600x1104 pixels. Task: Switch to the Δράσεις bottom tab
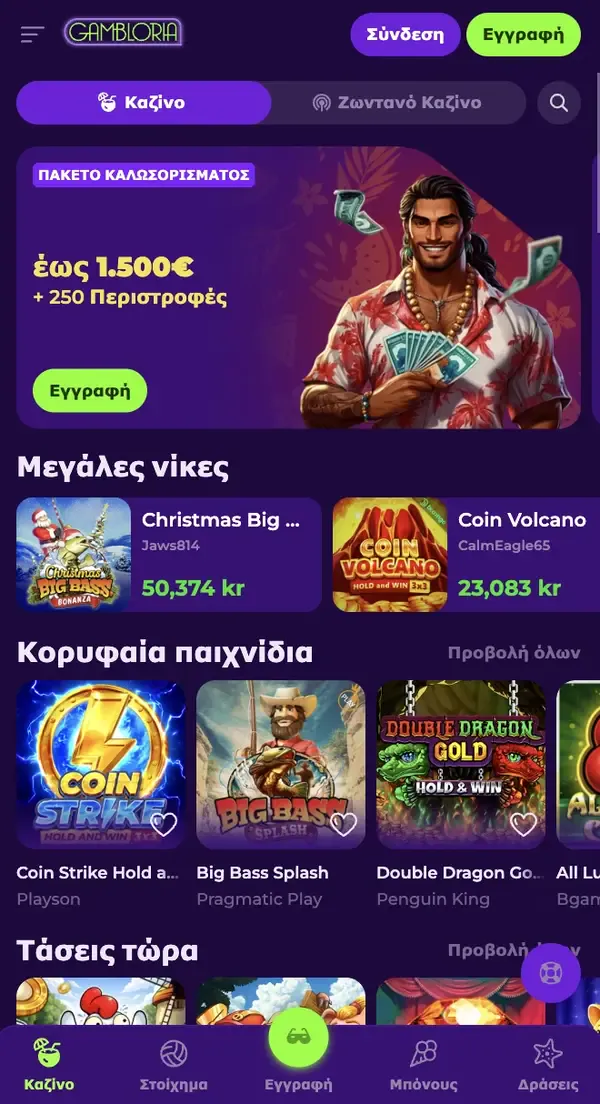[548, 1064]
